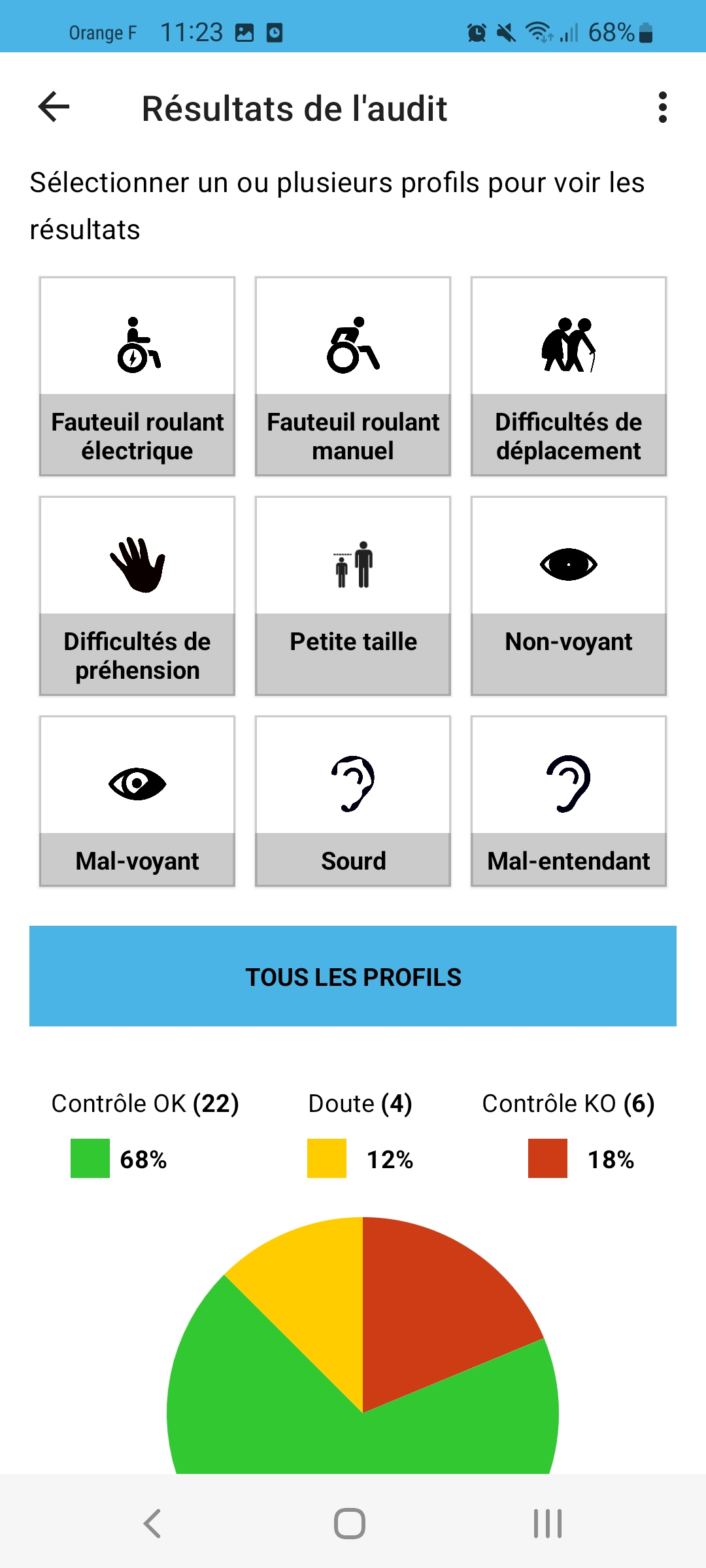Choose the Difficultés de déplacement profile icon
Viewport: 706px width, 1568px height.
click(x=567, y=346)
